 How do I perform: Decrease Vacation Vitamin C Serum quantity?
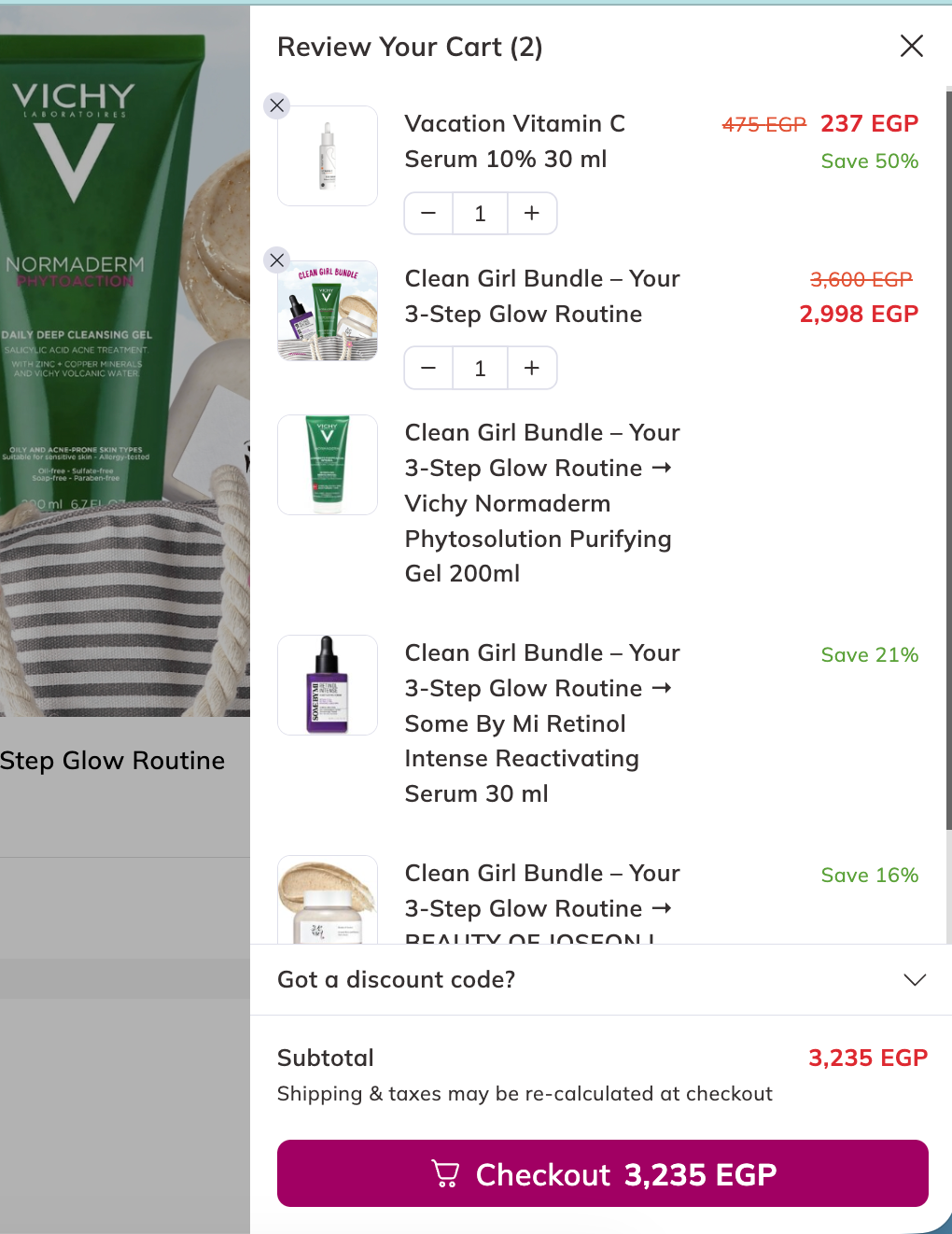[x=428, y=214]
